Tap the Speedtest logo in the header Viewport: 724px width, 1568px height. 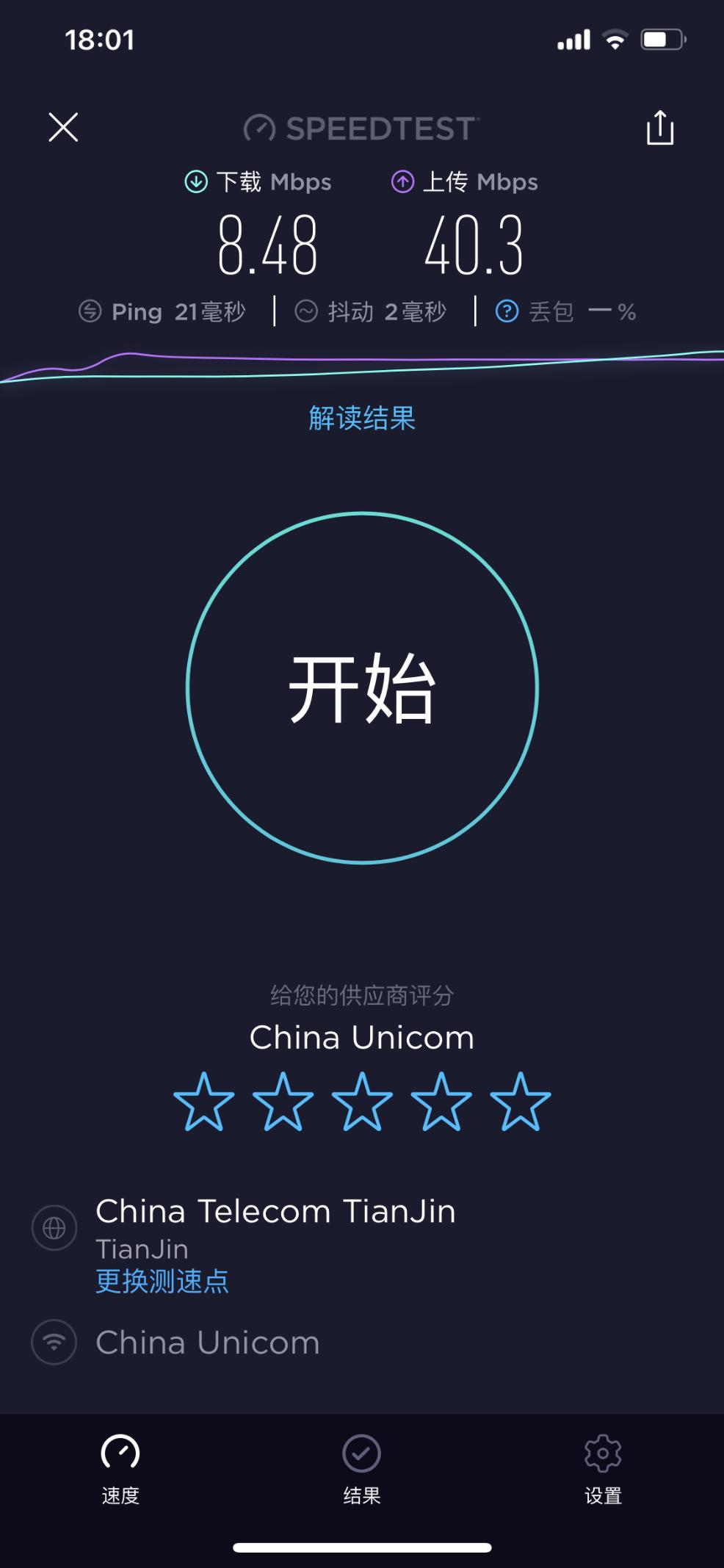point(359,127)
